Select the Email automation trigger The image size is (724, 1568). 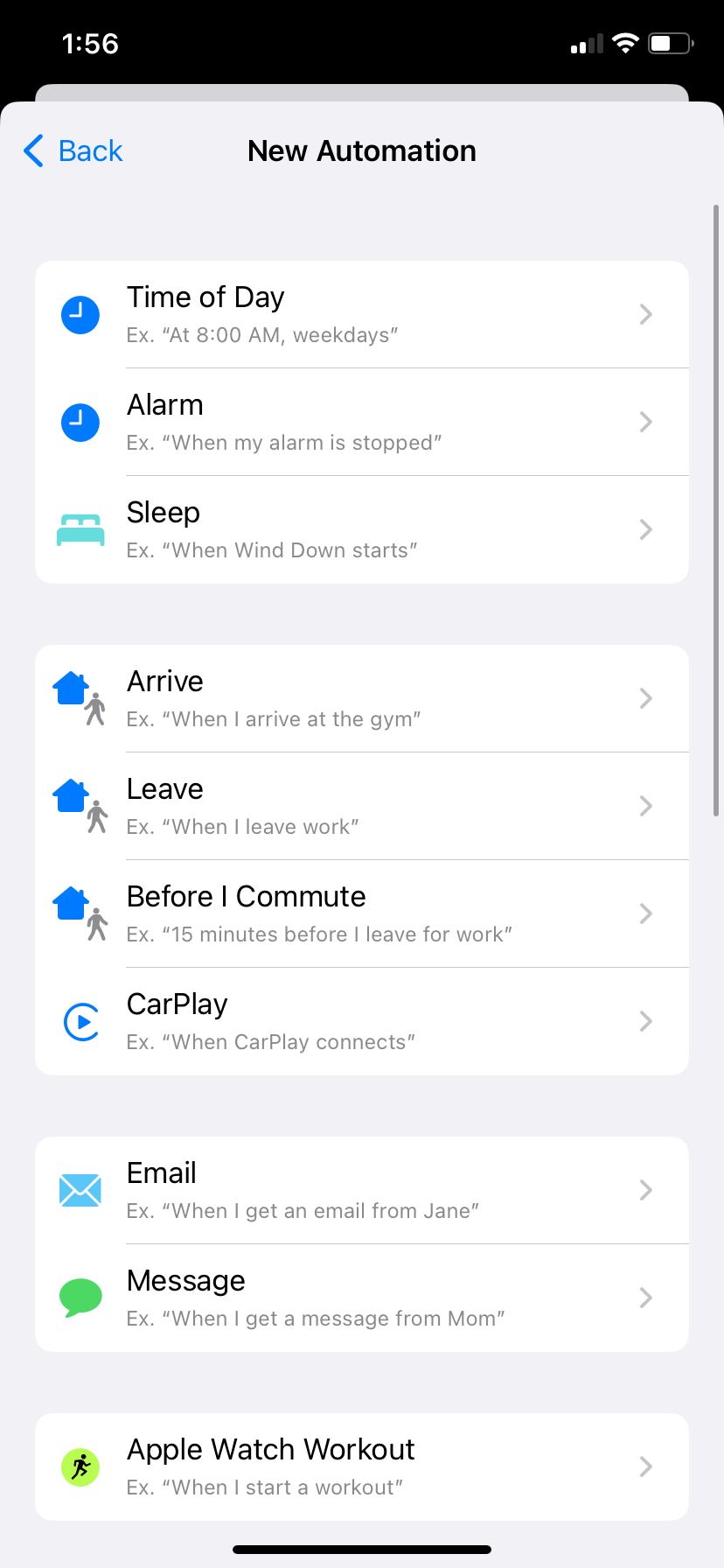pyautogui.click(x=362, y=1190)
